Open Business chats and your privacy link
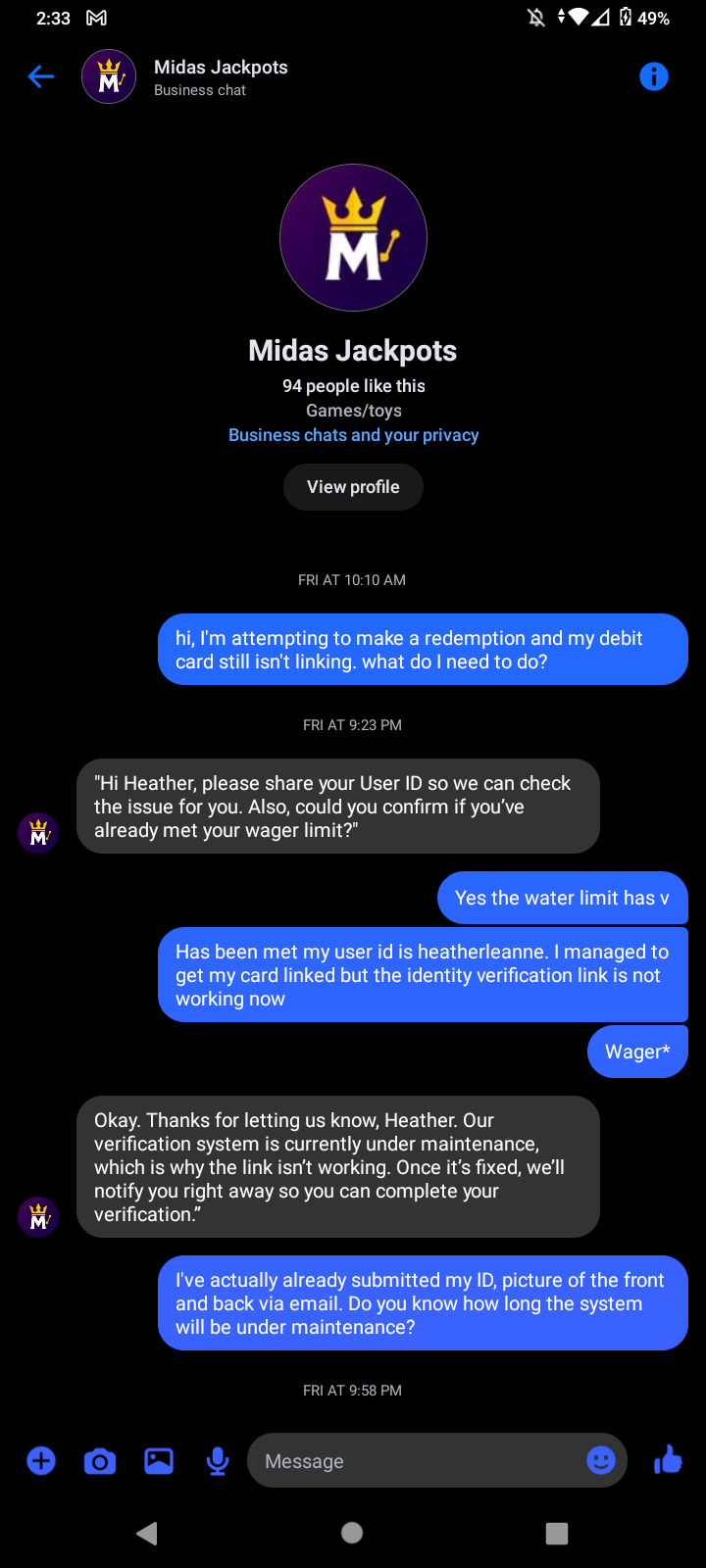This screenshot has width=706, height=1568. [x=353, y=435]
